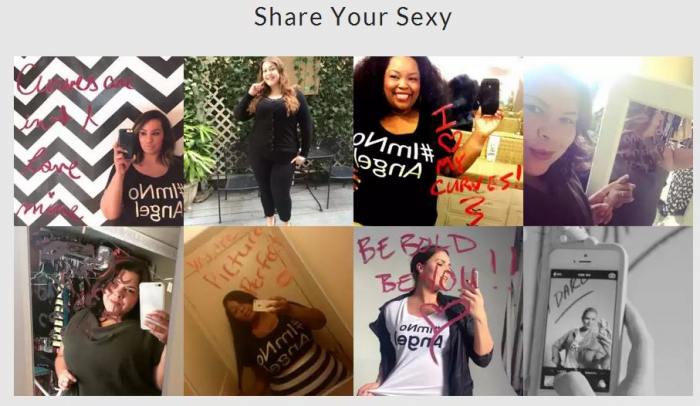Open the black-and-white photo of hand holding phone
Screen dimensions: 700x406
click(x=607, y=311)
